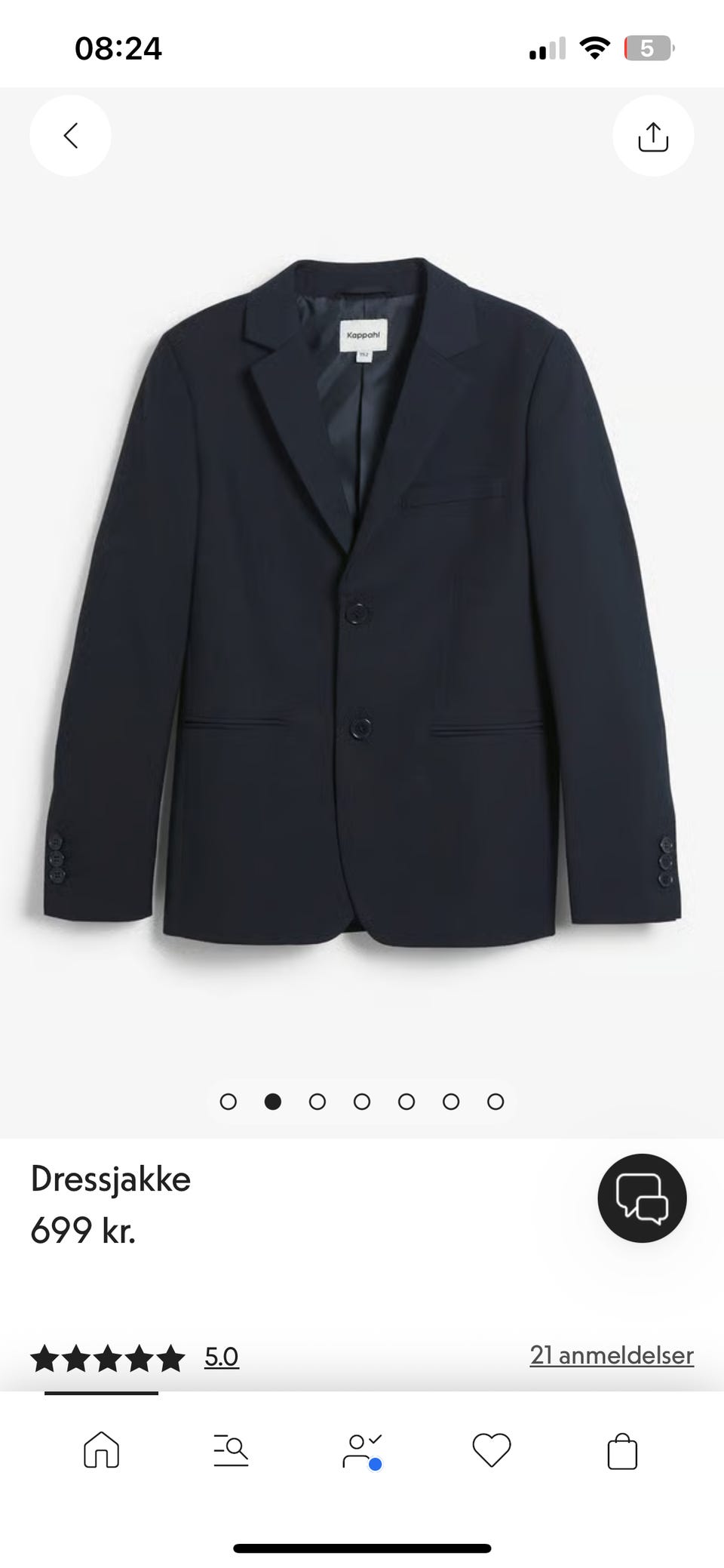View the blazer product image fullscreen
This screenshot has height=1568, width=724.
pos(362,604)
